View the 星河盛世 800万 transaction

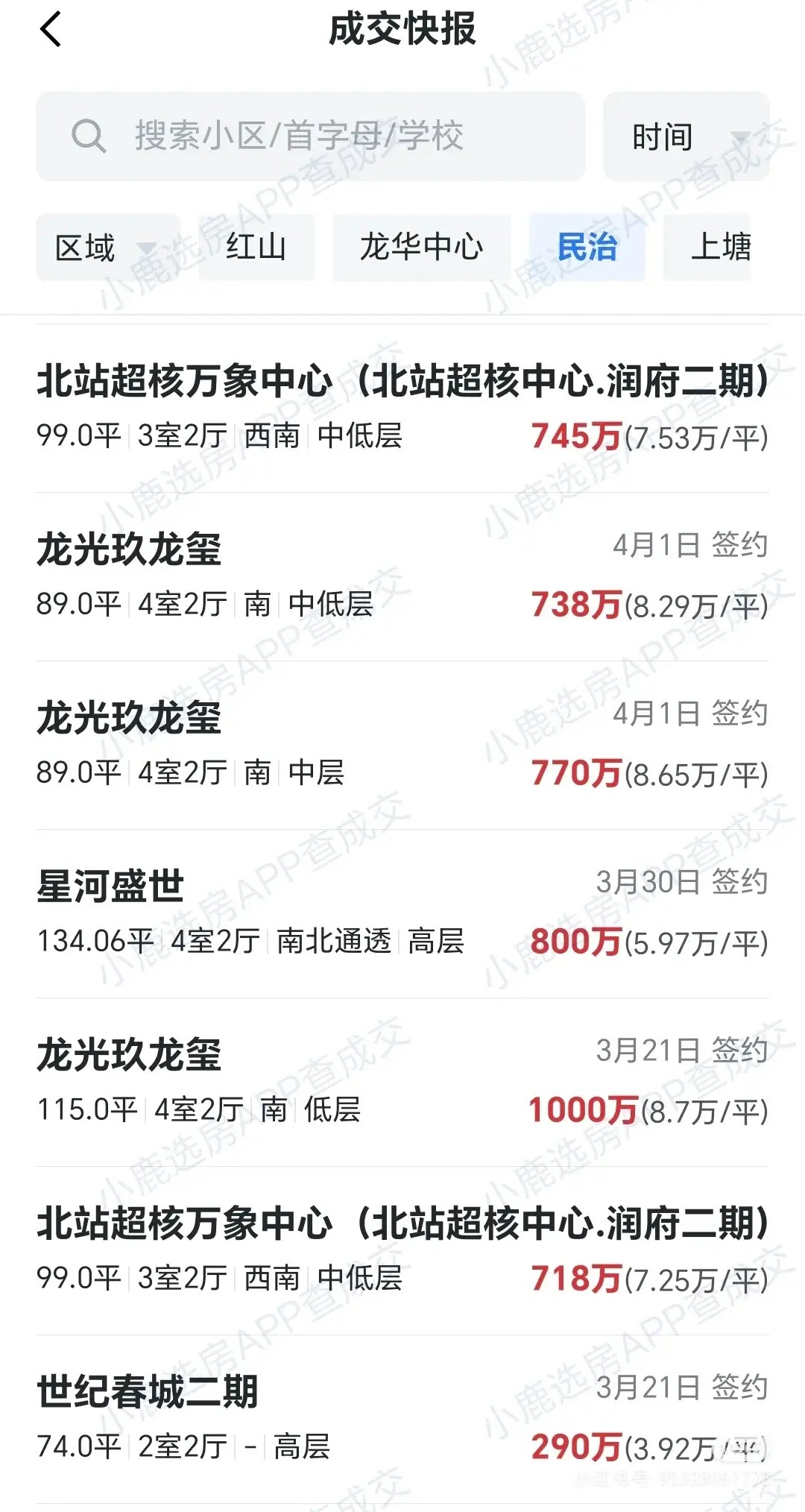pyautogui.click(x=402, y=913)
